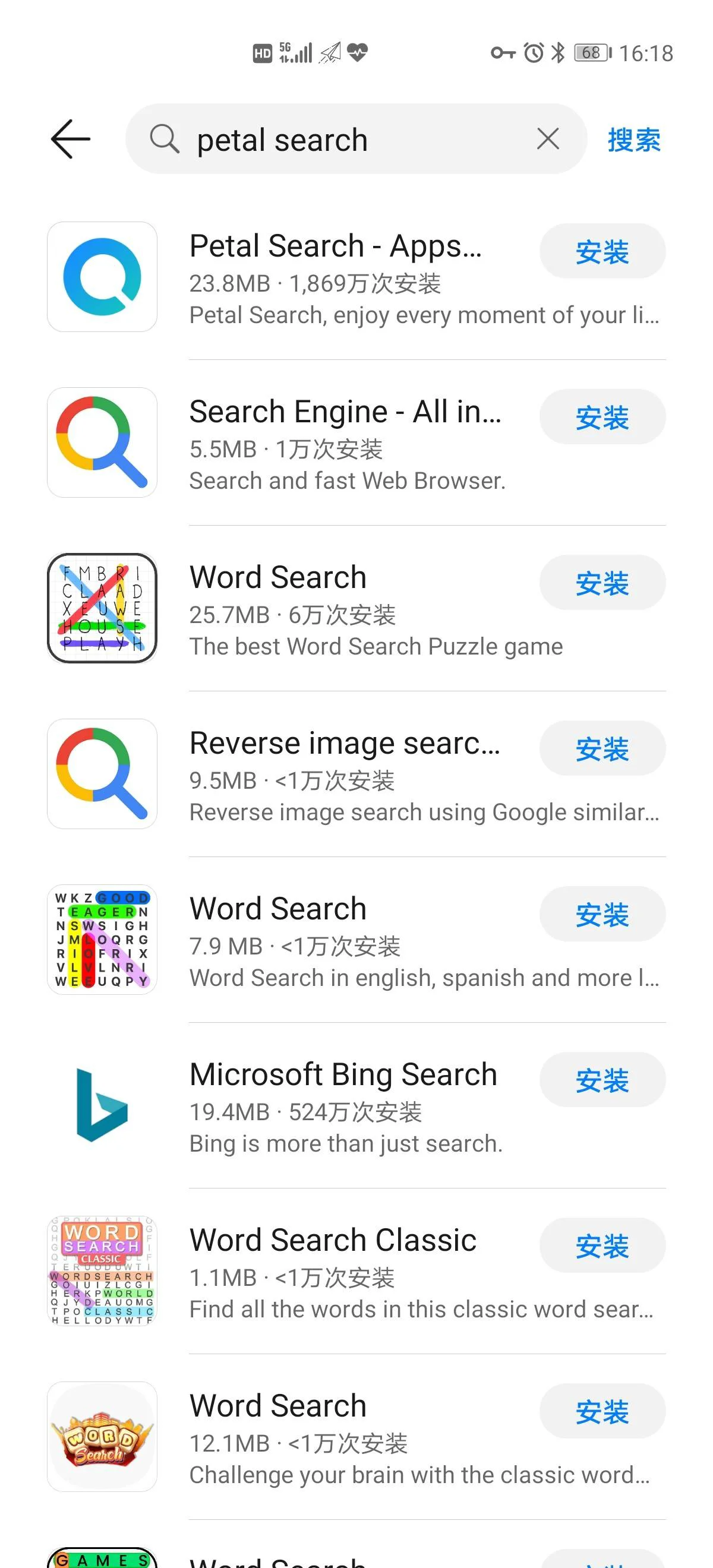Install Word Search Classic
Viewport: 713px width, 1568px height.
click(601, 1245)
